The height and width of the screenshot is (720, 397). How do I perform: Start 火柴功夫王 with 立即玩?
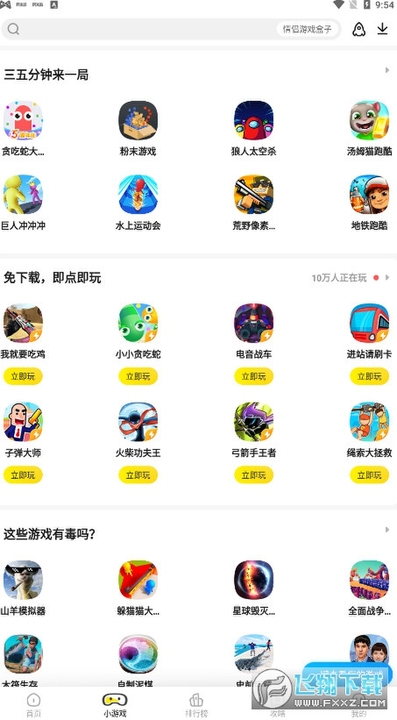click(138, 475)
